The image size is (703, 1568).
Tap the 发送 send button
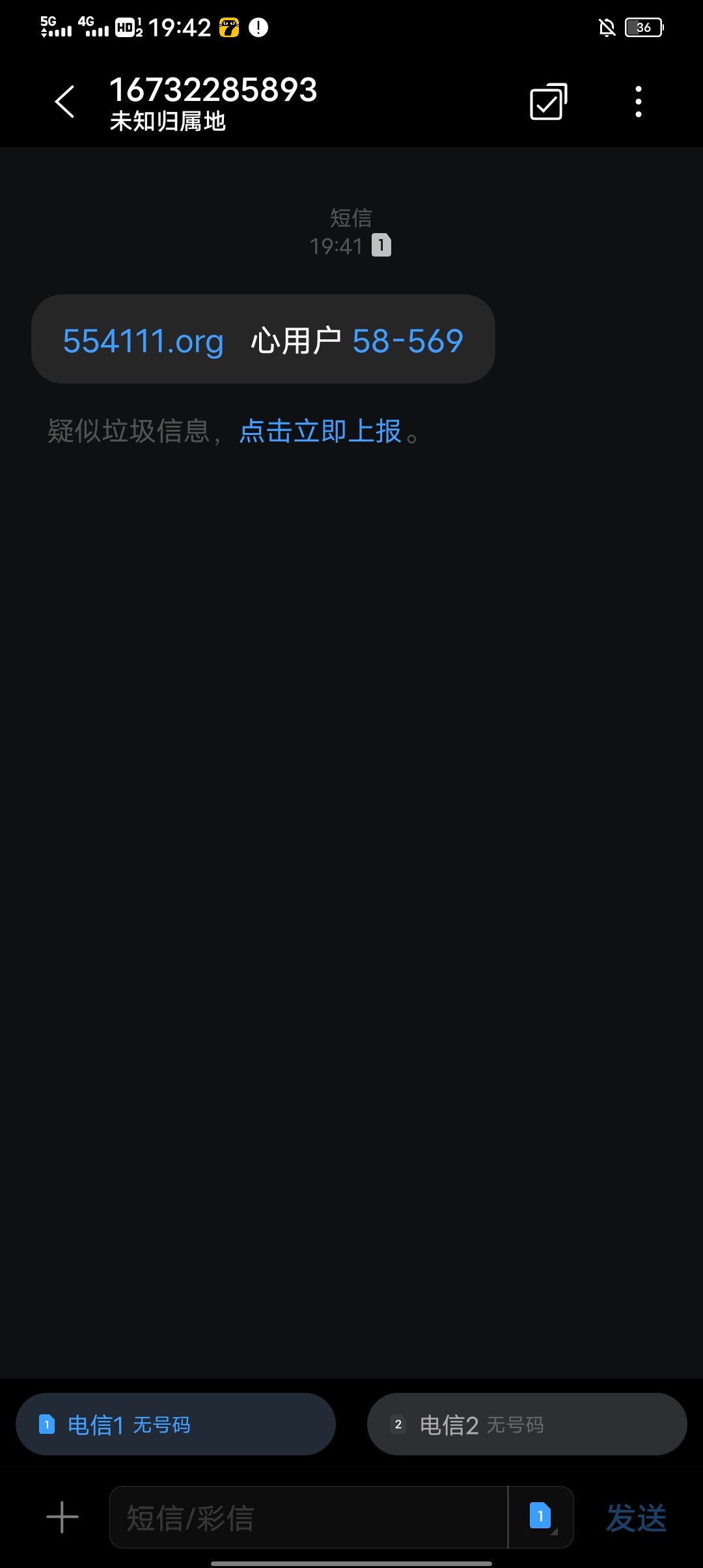[636, 1518]
